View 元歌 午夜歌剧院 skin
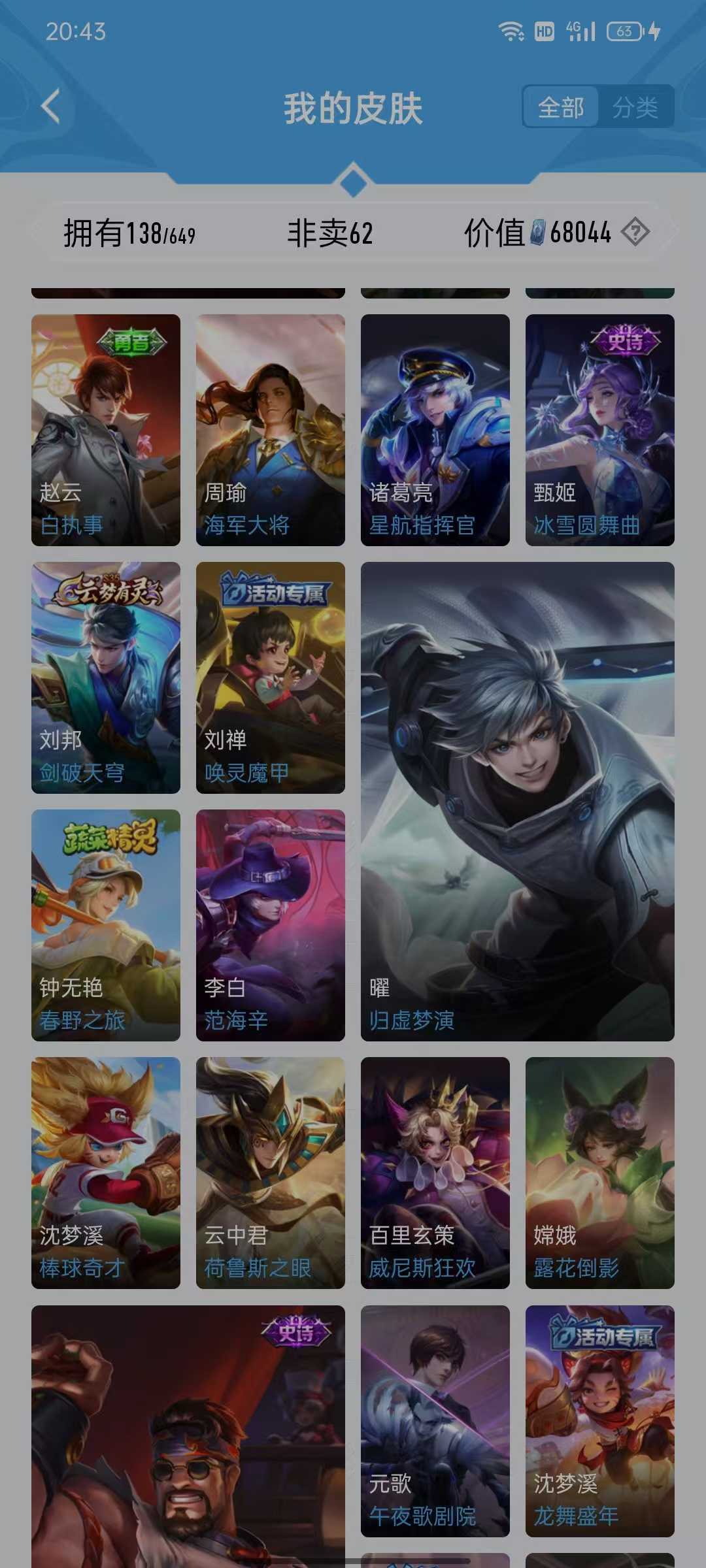 435,1421
